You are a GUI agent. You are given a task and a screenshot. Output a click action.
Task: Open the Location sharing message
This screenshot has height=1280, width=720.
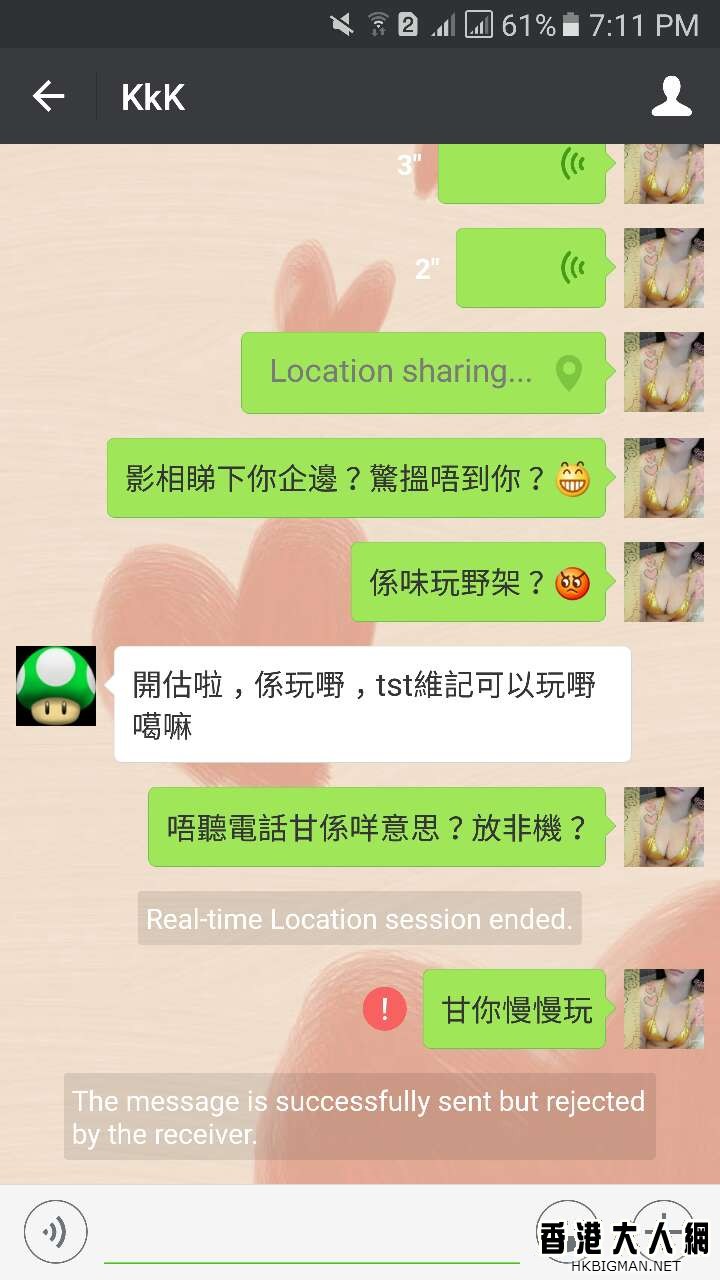tap(423, 372)
